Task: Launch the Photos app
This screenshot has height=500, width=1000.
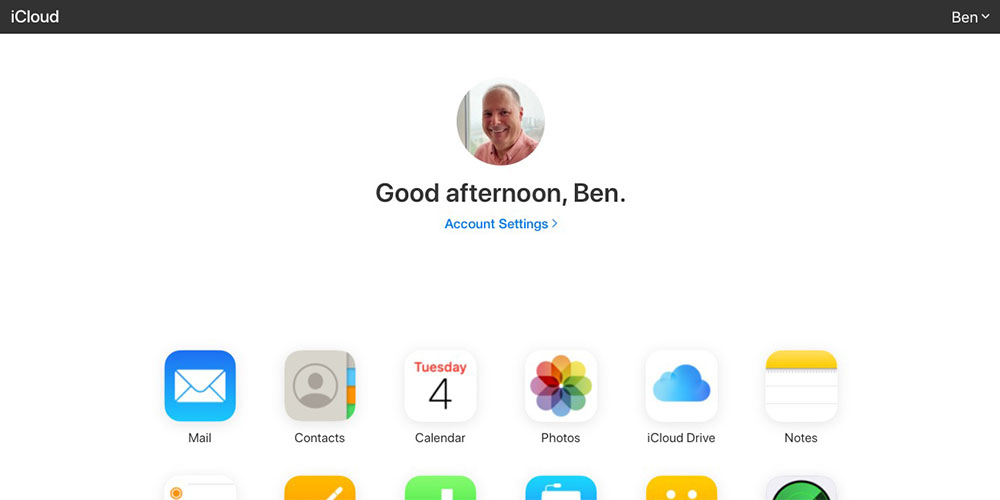Action: point(560,386)
